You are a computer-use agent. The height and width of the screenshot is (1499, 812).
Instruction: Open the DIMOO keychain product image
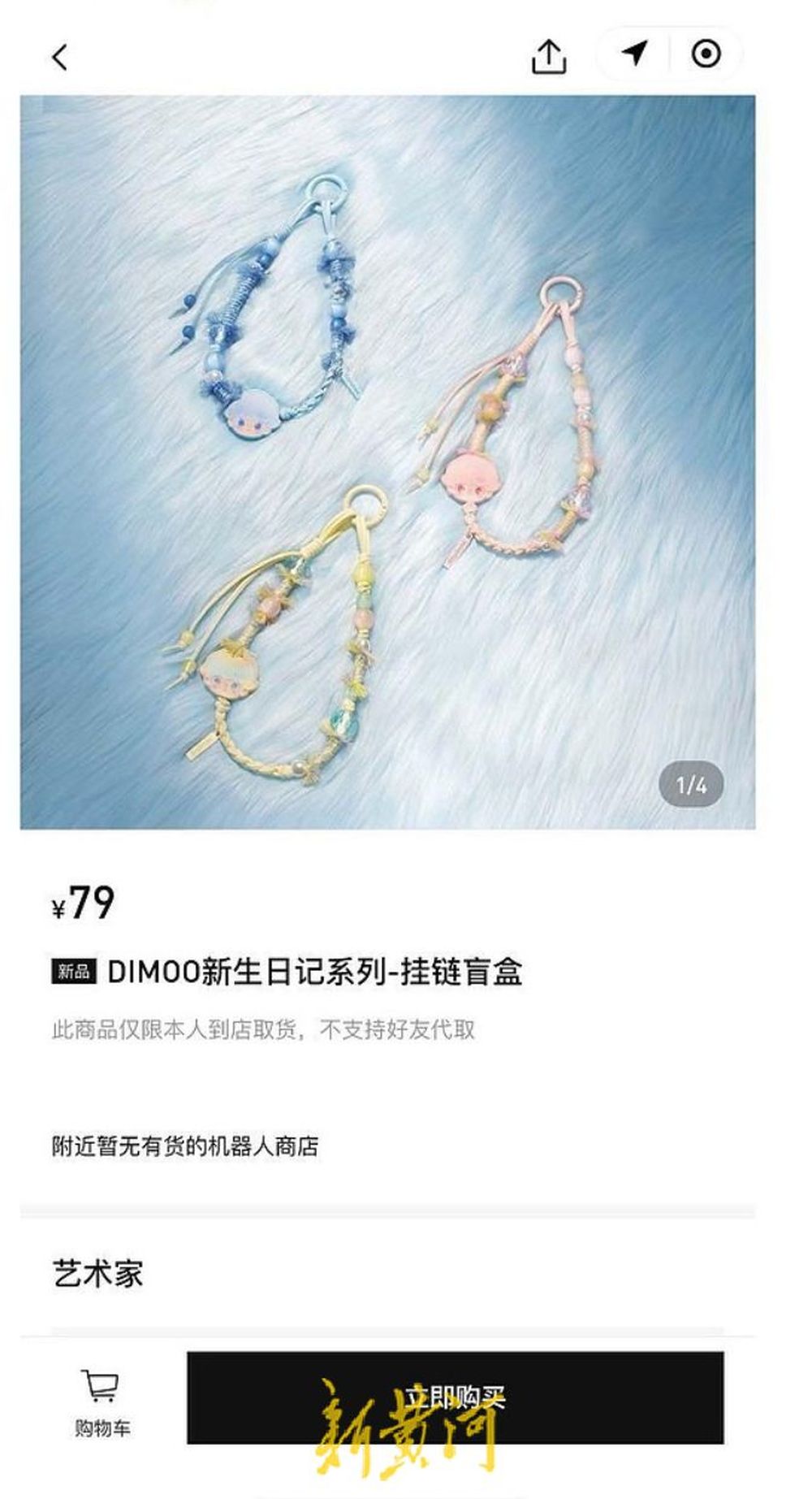(x=387, y=461)
